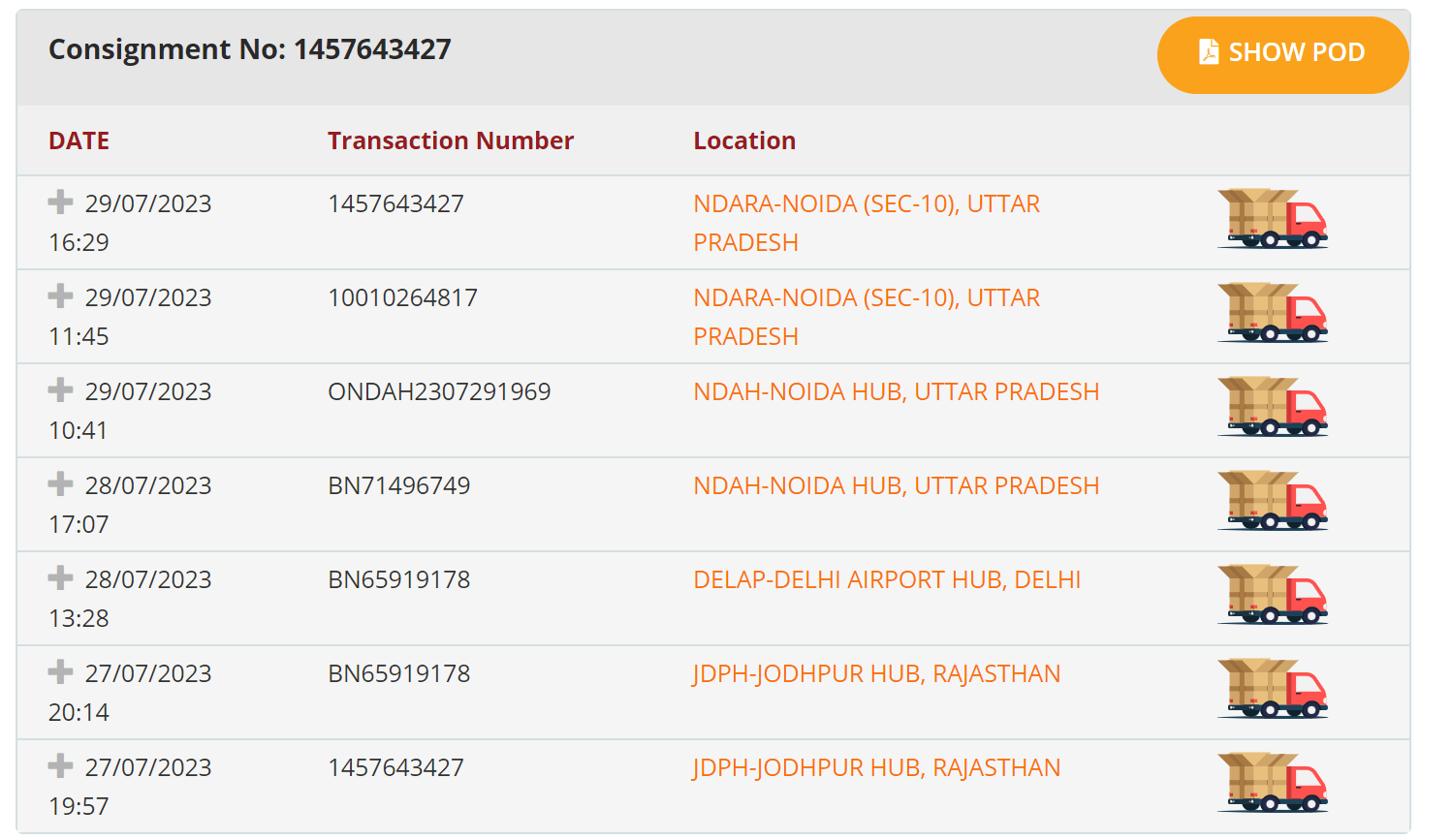Expand the 27/07/2023 19:57 tracking row
1452x840 pixels.
(60, 765)
